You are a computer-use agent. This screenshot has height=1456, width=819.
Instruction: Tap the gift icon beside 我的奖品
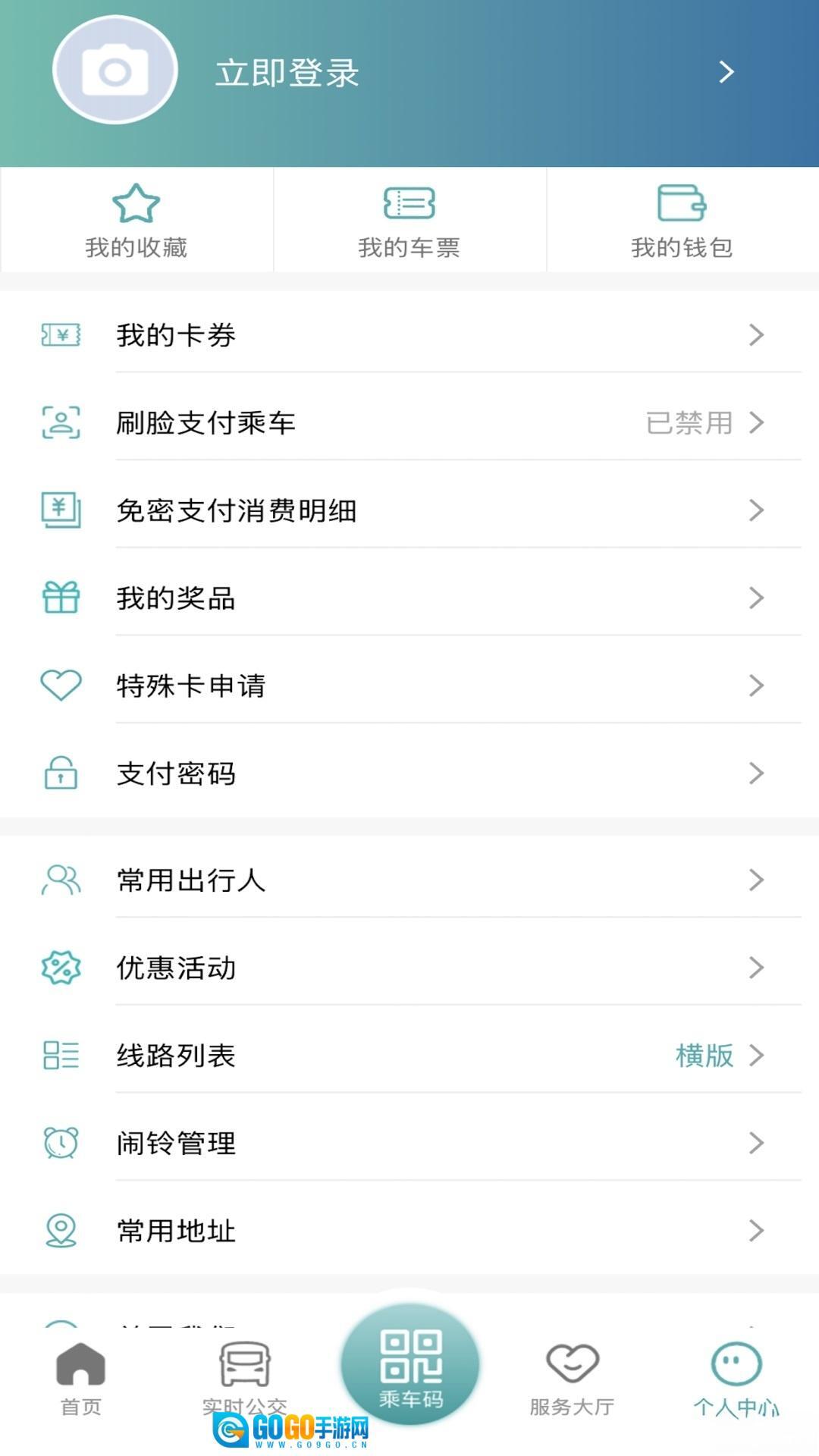(x=61, y=598)
